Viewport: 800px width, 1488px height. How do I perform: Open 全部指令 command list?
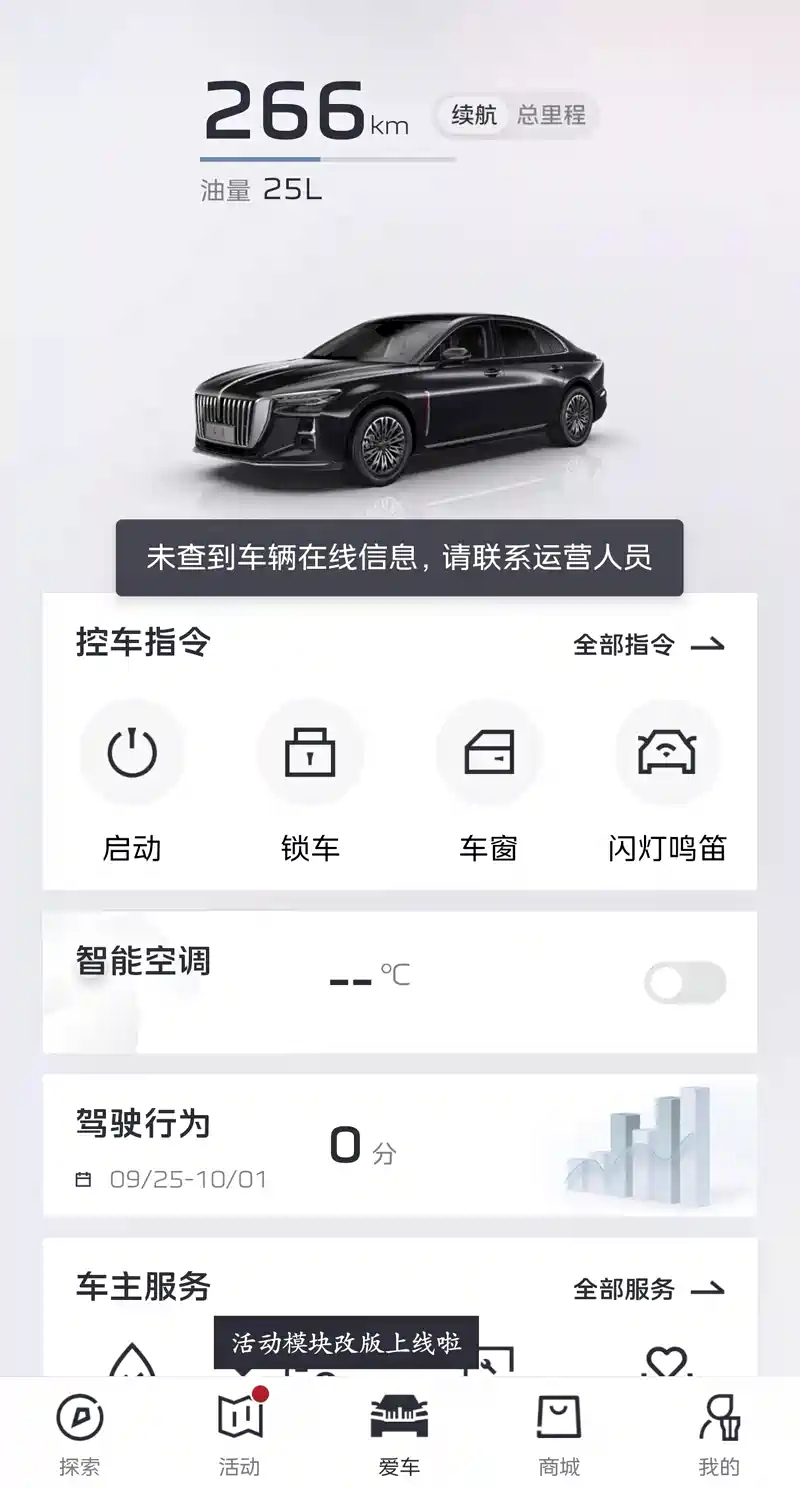(648, 645)
